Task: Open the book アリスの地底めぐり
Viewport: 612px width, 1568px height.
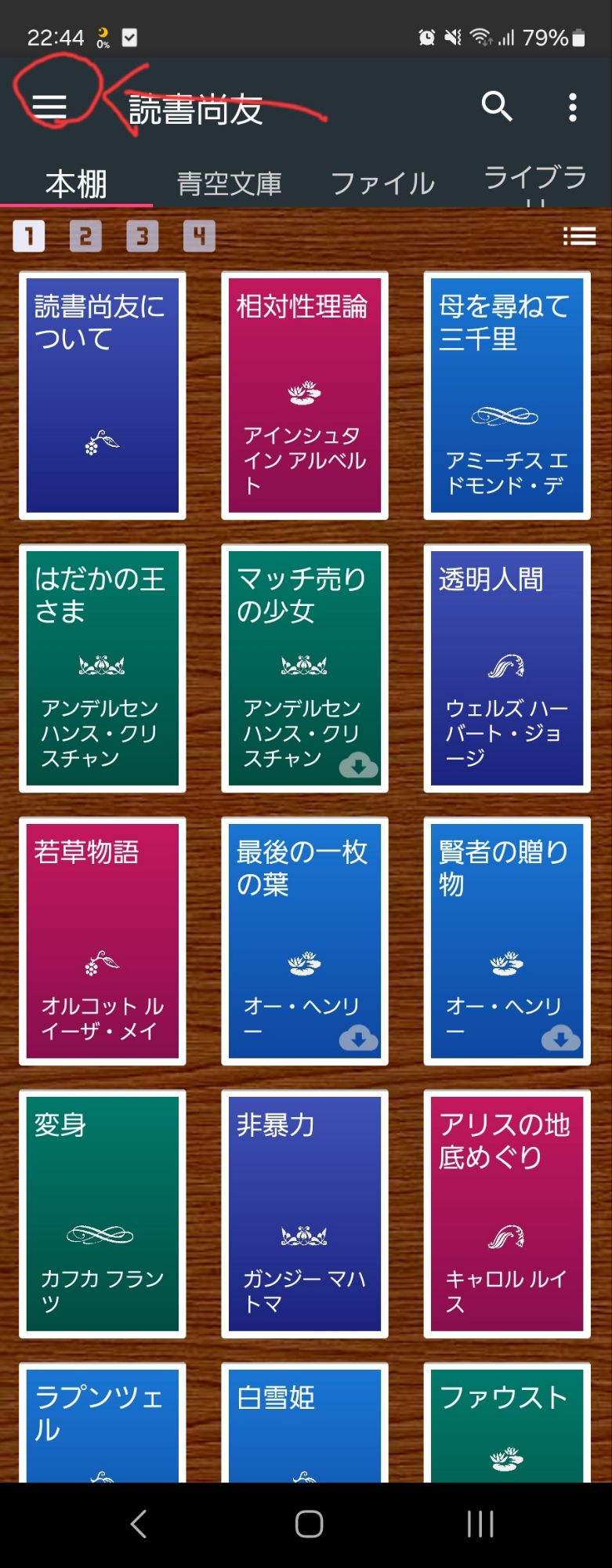Action: (506, 1214)
